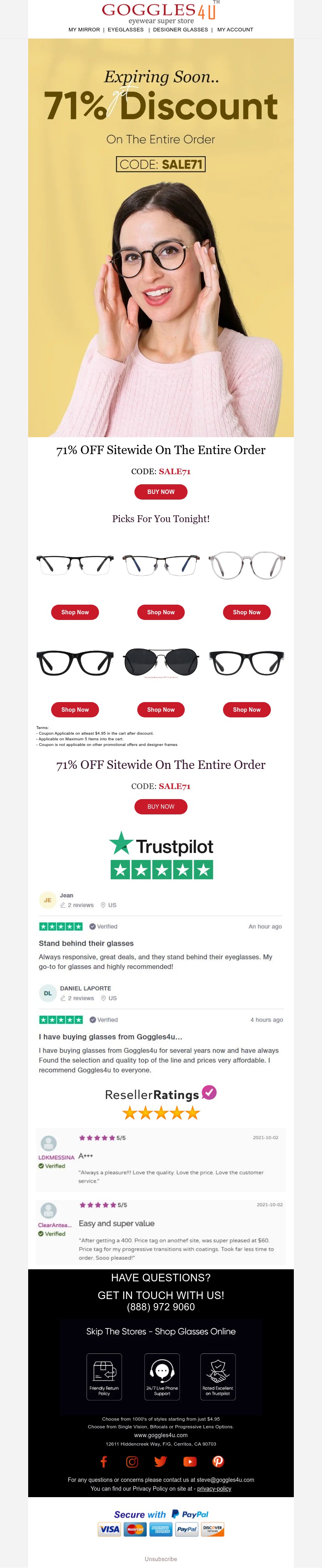Open Goggles4u Facebook page icon
This screenshot has height=1568, width=322.
pos(103,1461)
